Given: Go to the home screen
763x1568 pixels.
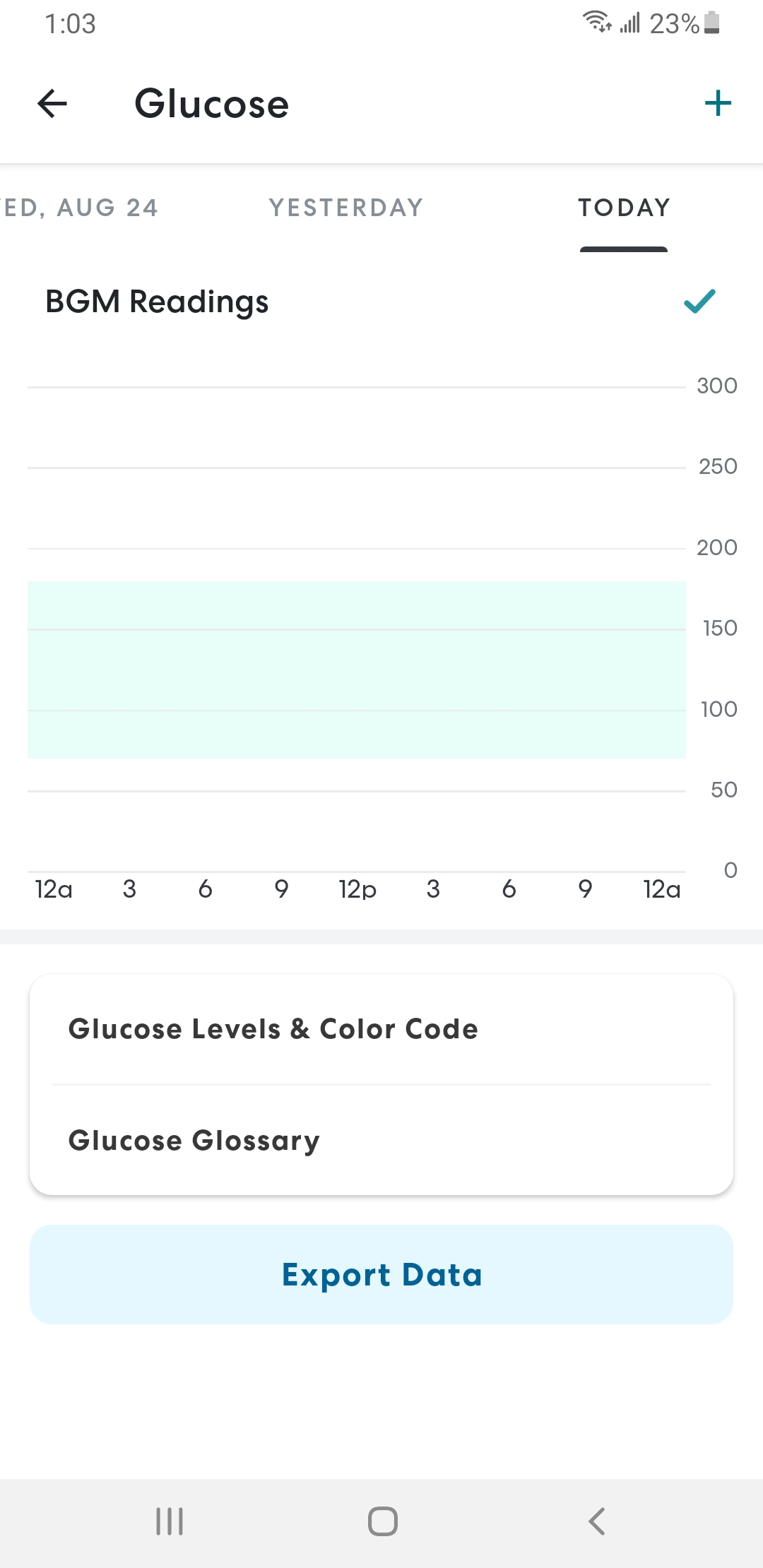Looking at the screenshot, I should pyautogui.click(x=382, y=1521).
